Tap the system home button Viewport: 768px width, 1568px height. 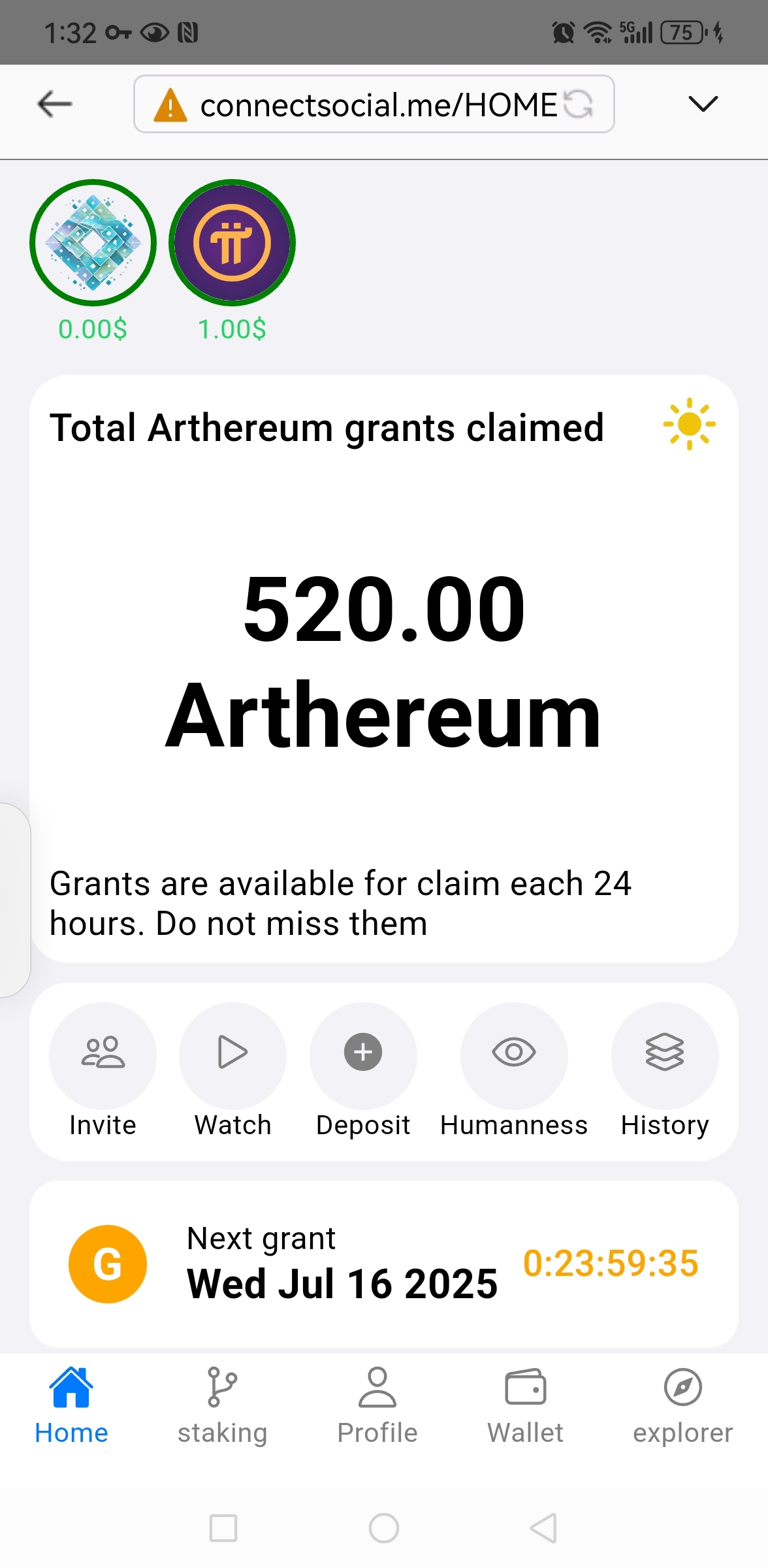[x=384, y=1528]
